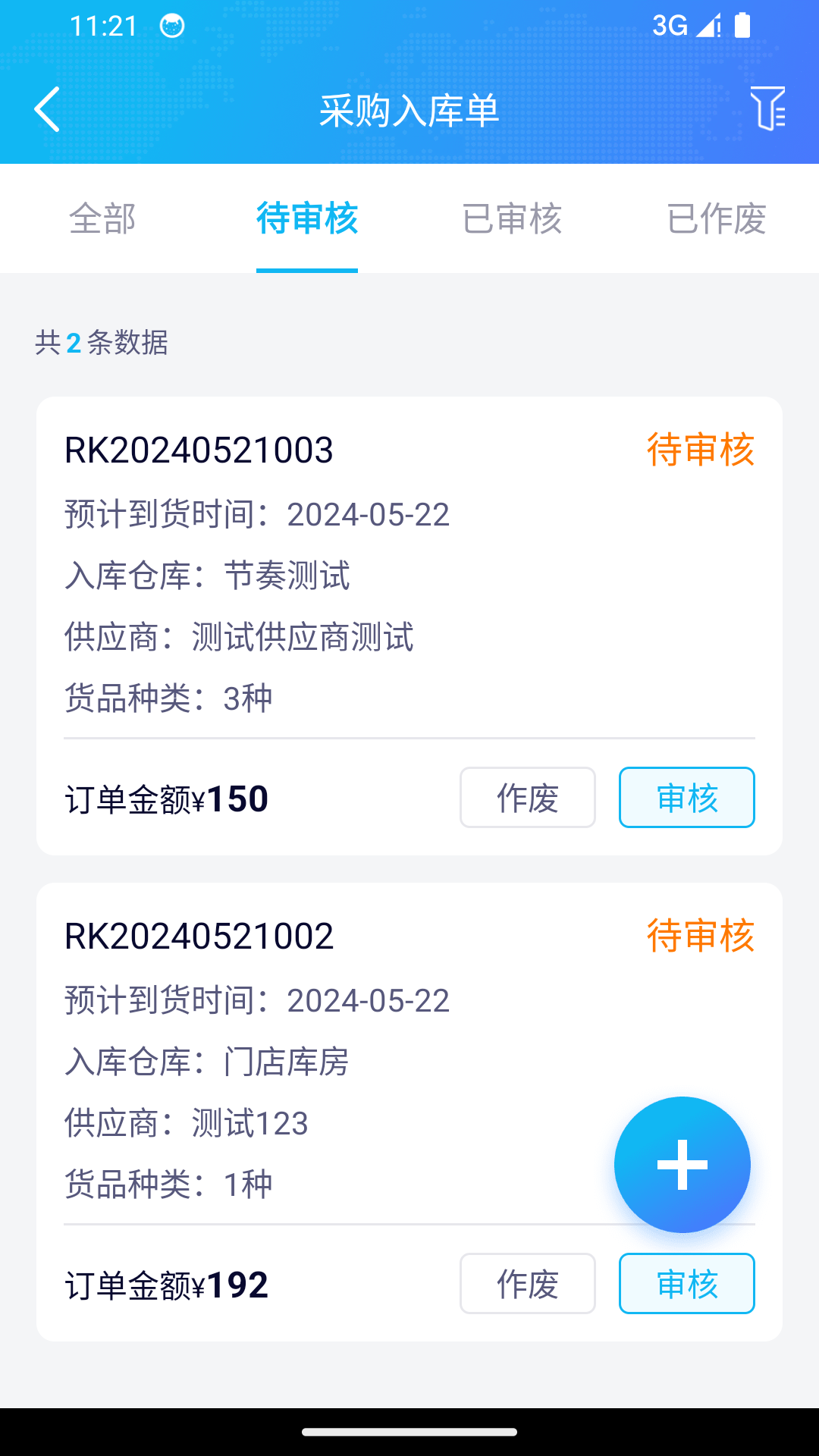This screenshot has width=819, height=1456.
Task: Keep the 待审核 tab active
Action: coord(306,219)
